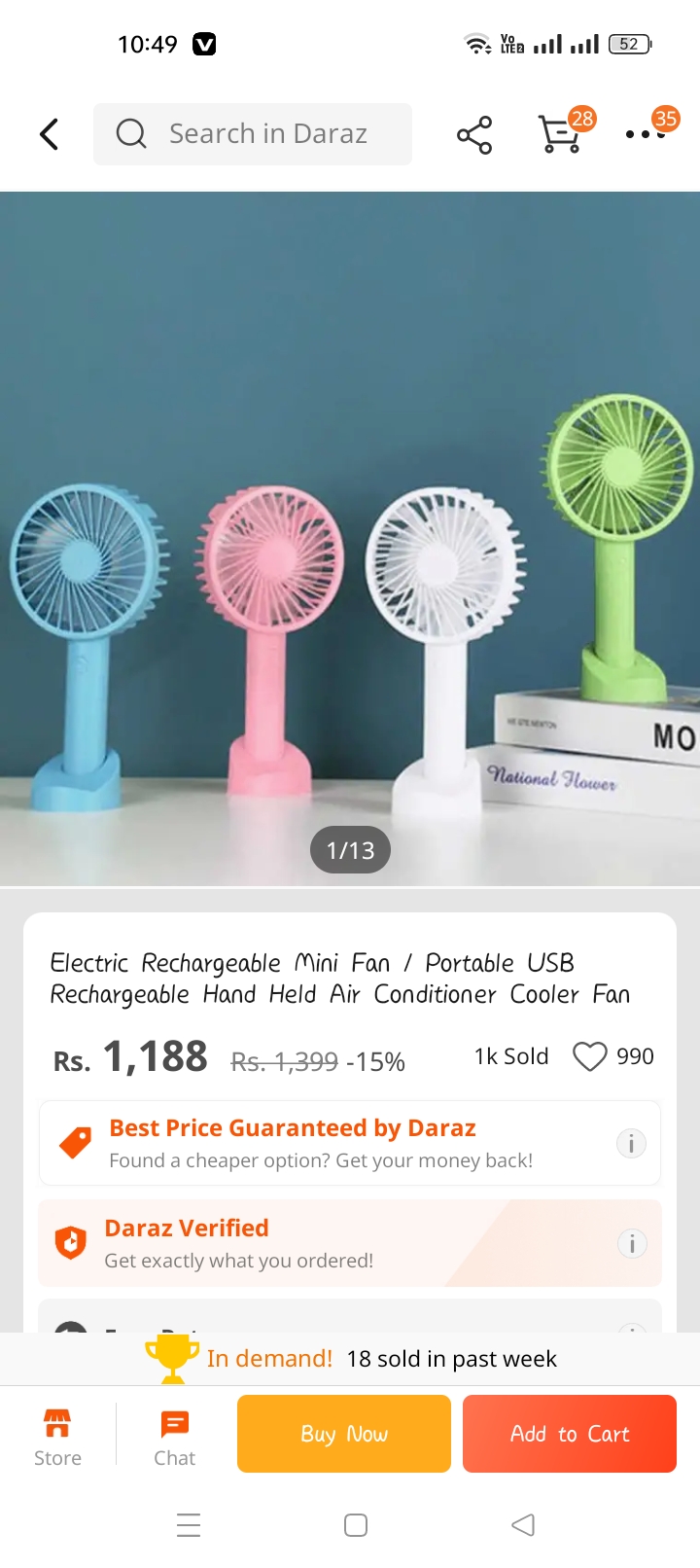Image resolution: width=700 pixels, height=1568 pixels.
Task: Open the mini fan product image
Action: (x=350, y=538)
